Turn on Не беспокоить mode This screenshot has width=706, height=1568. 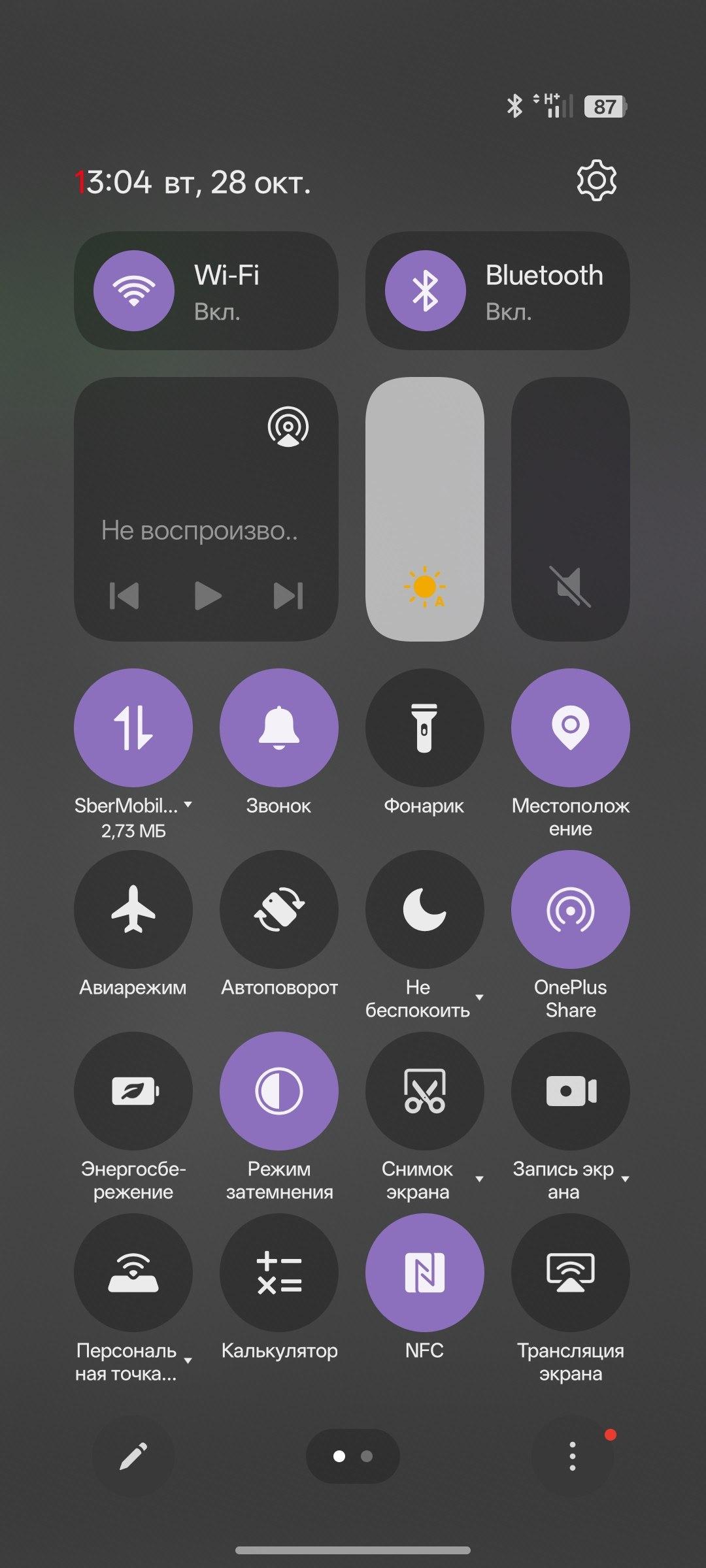click(425, 909)
